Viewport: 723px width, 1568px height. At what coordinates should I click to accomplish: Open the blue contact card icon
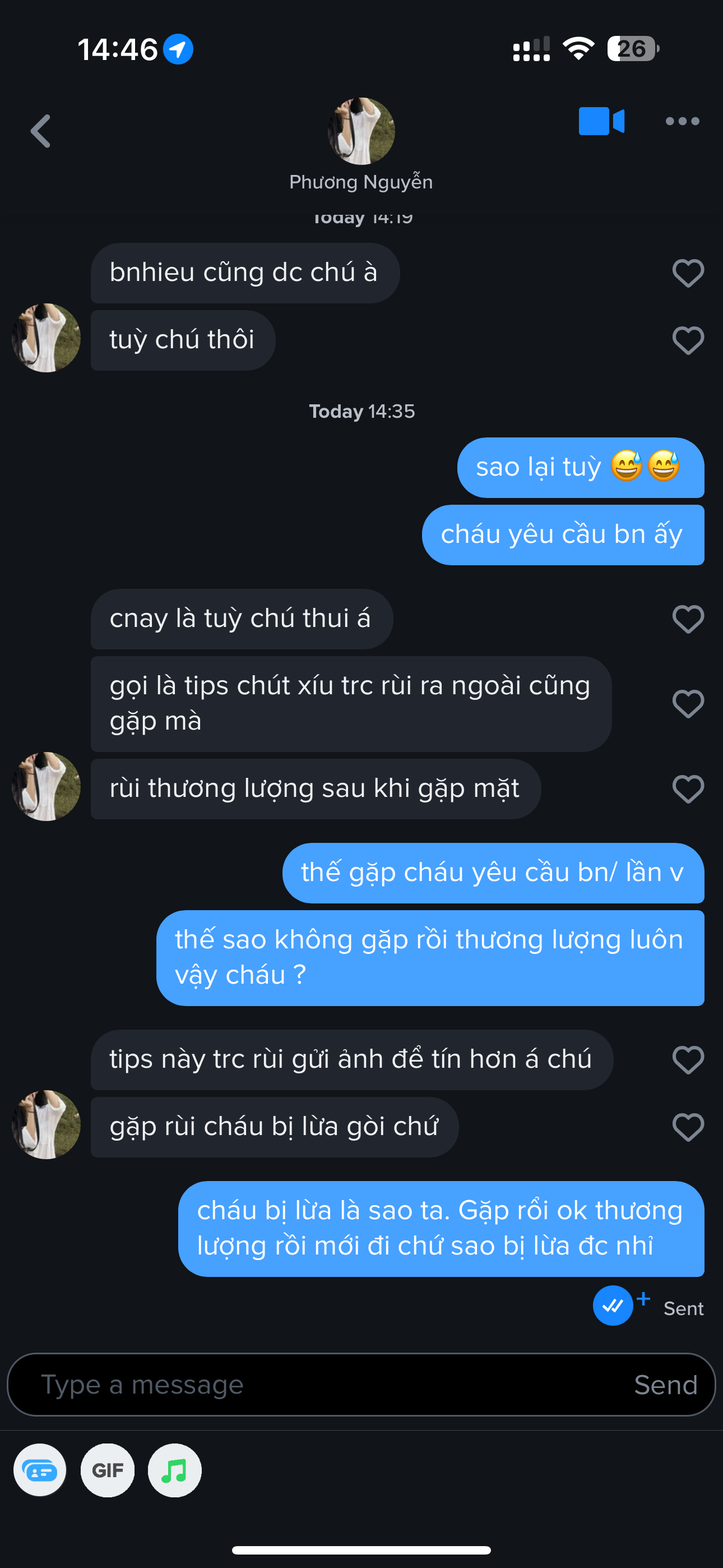[40, 1470]
